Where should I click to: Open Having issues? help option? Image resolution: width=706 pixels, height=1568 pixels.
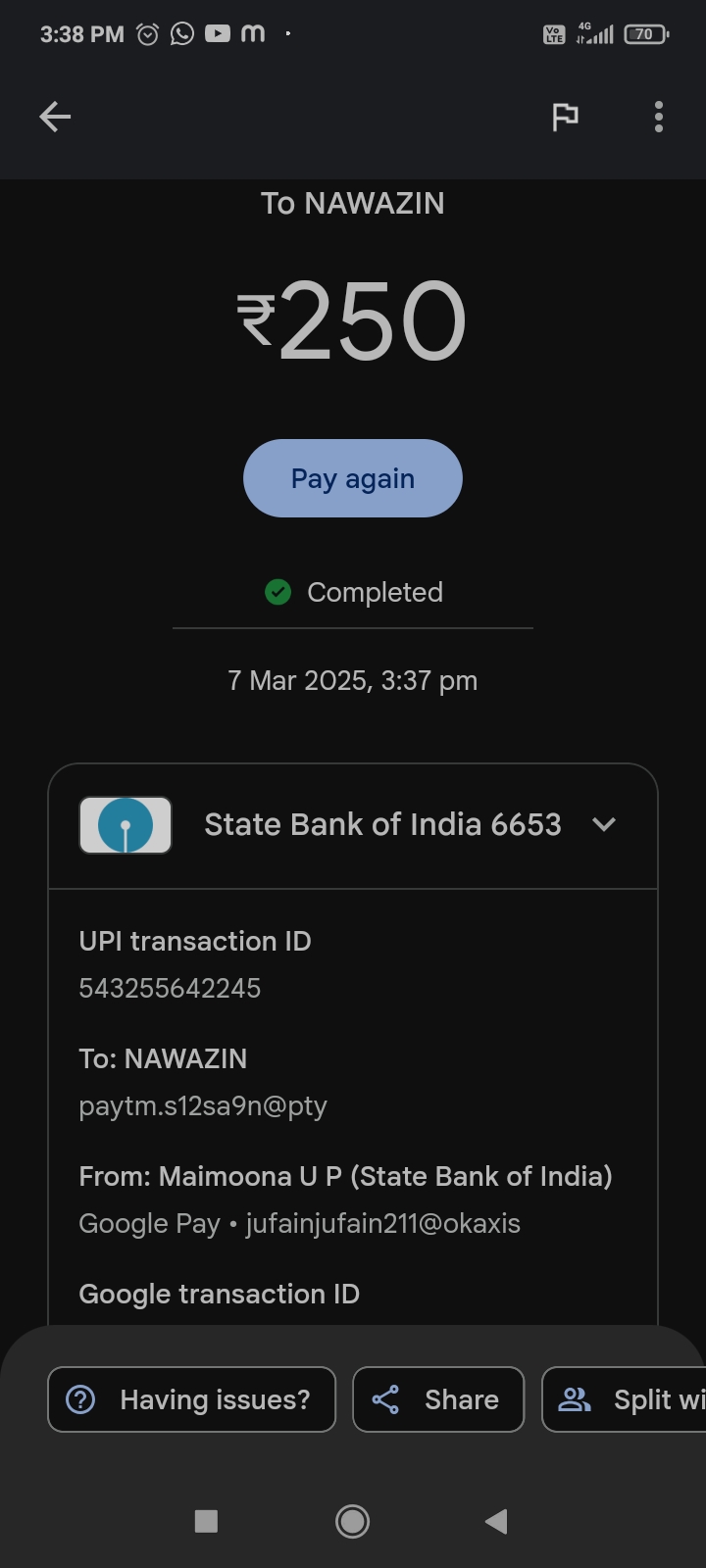pyautogui.click(x=192, y=1399)
